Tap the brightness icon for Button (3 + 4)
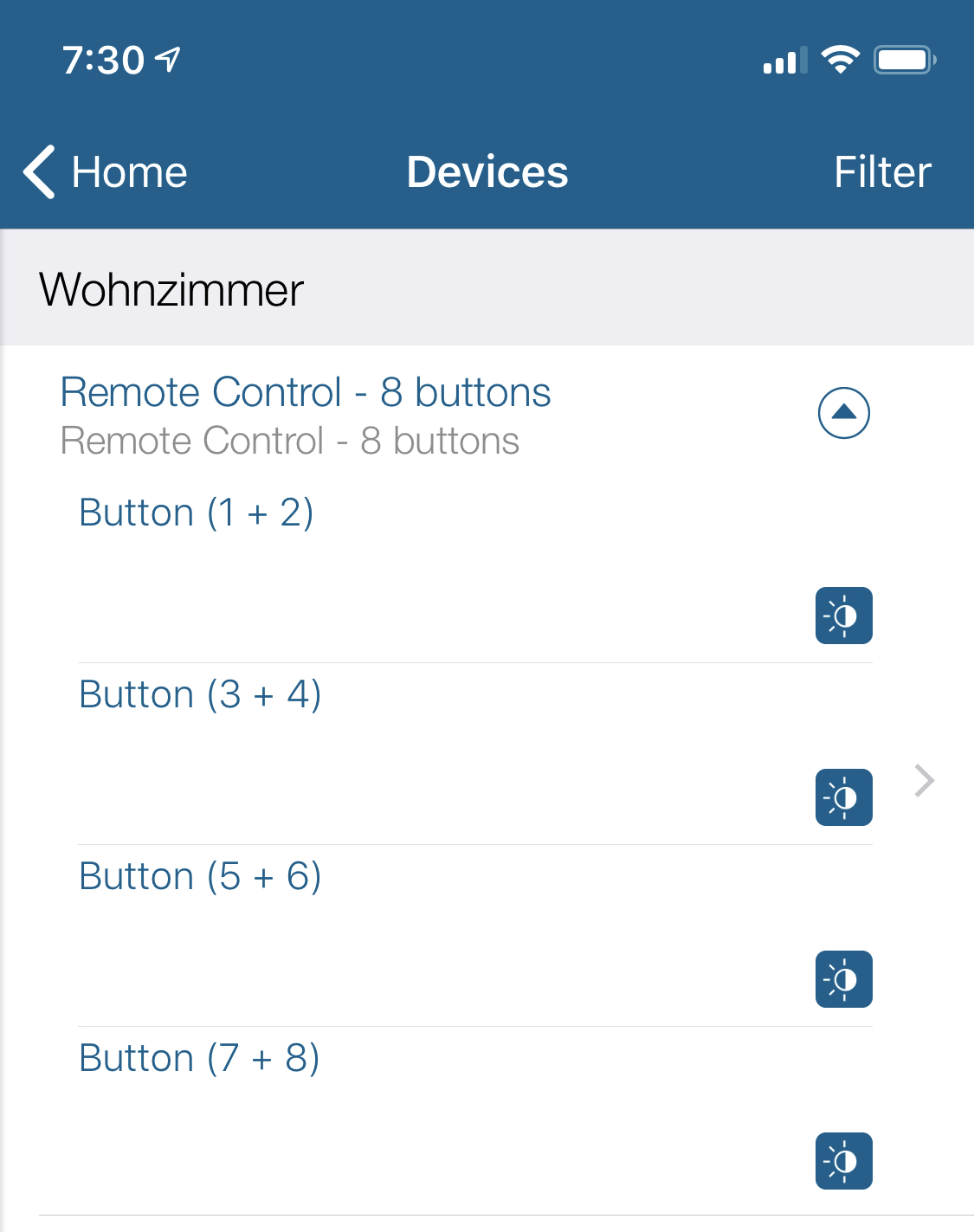Image resolution: width=974 pixels, height=1232 pixels. pos(843,797)
